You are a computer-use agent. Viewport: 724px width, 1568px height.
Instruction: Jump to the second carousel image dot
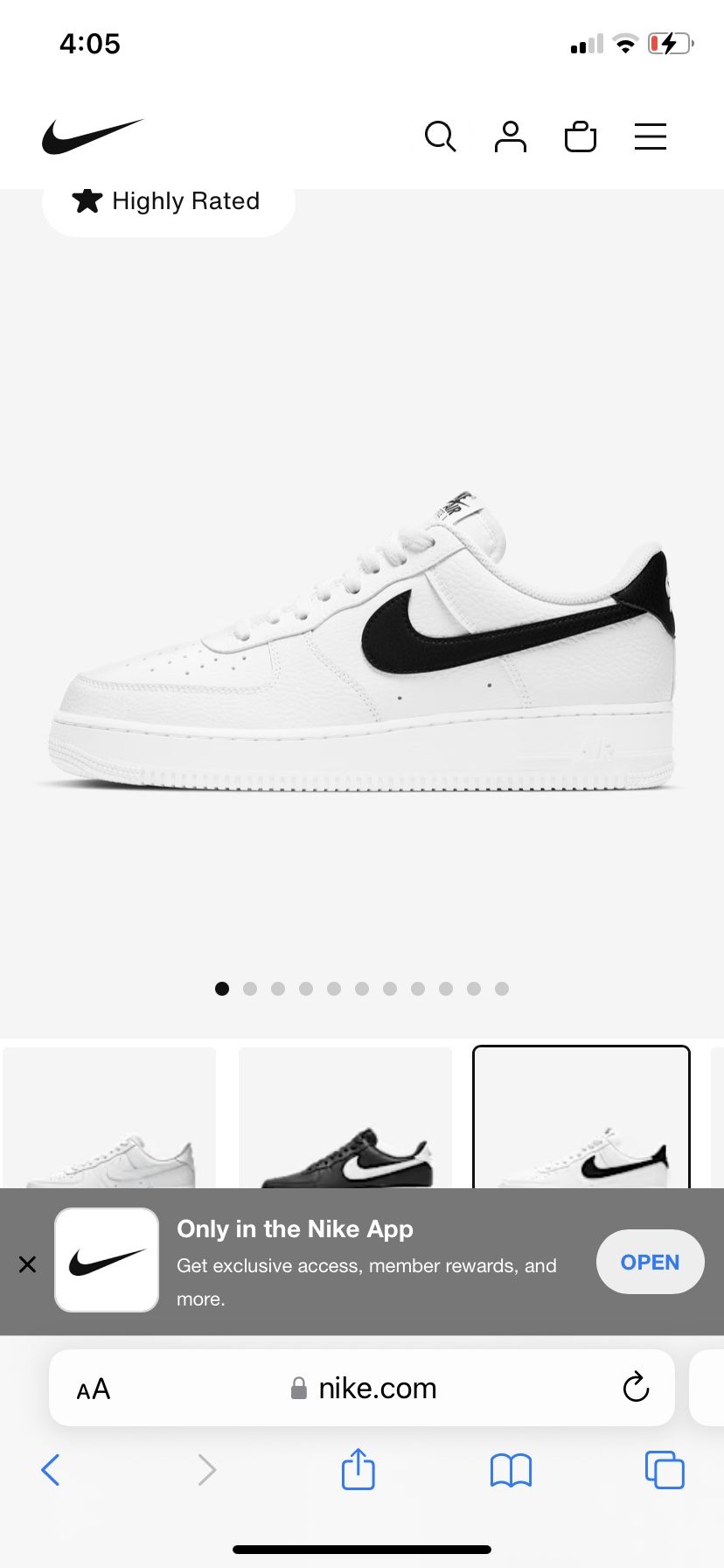[250, 988]
